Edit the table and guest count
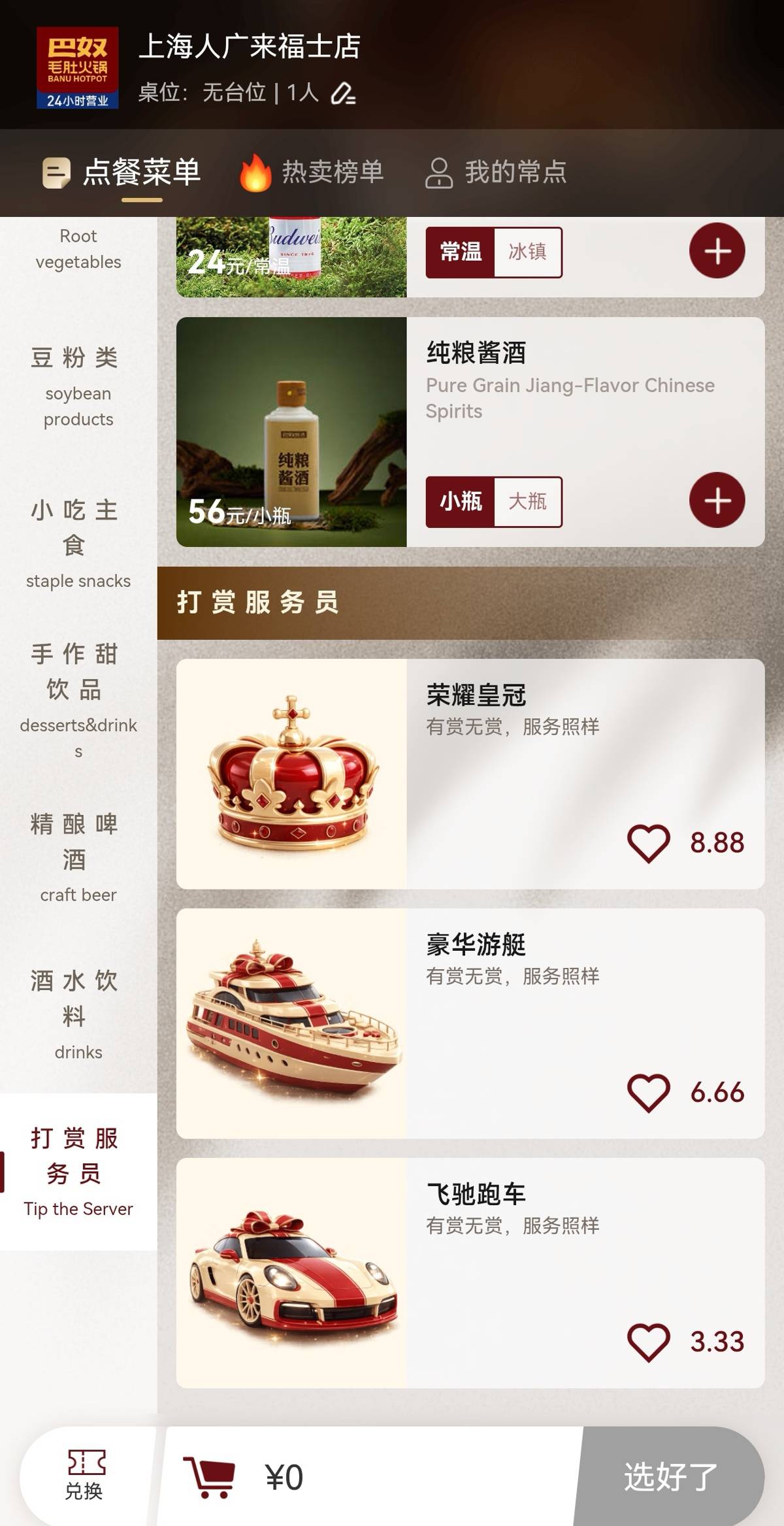This screenshot has width=784, height=1526. point(343,93)
